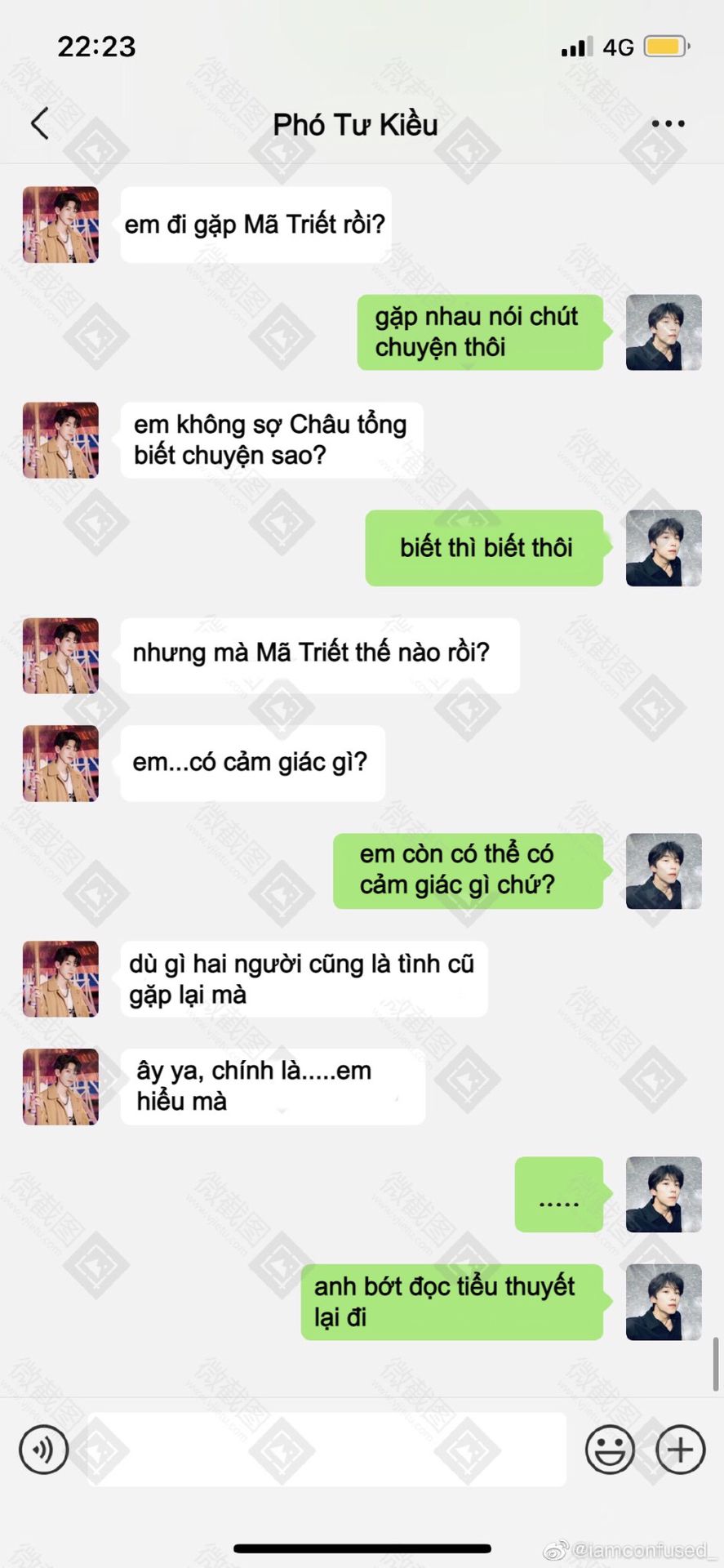Open the plus attachments menu
Viewport: 724px width, 1568px height.
tap(680, 1449)
